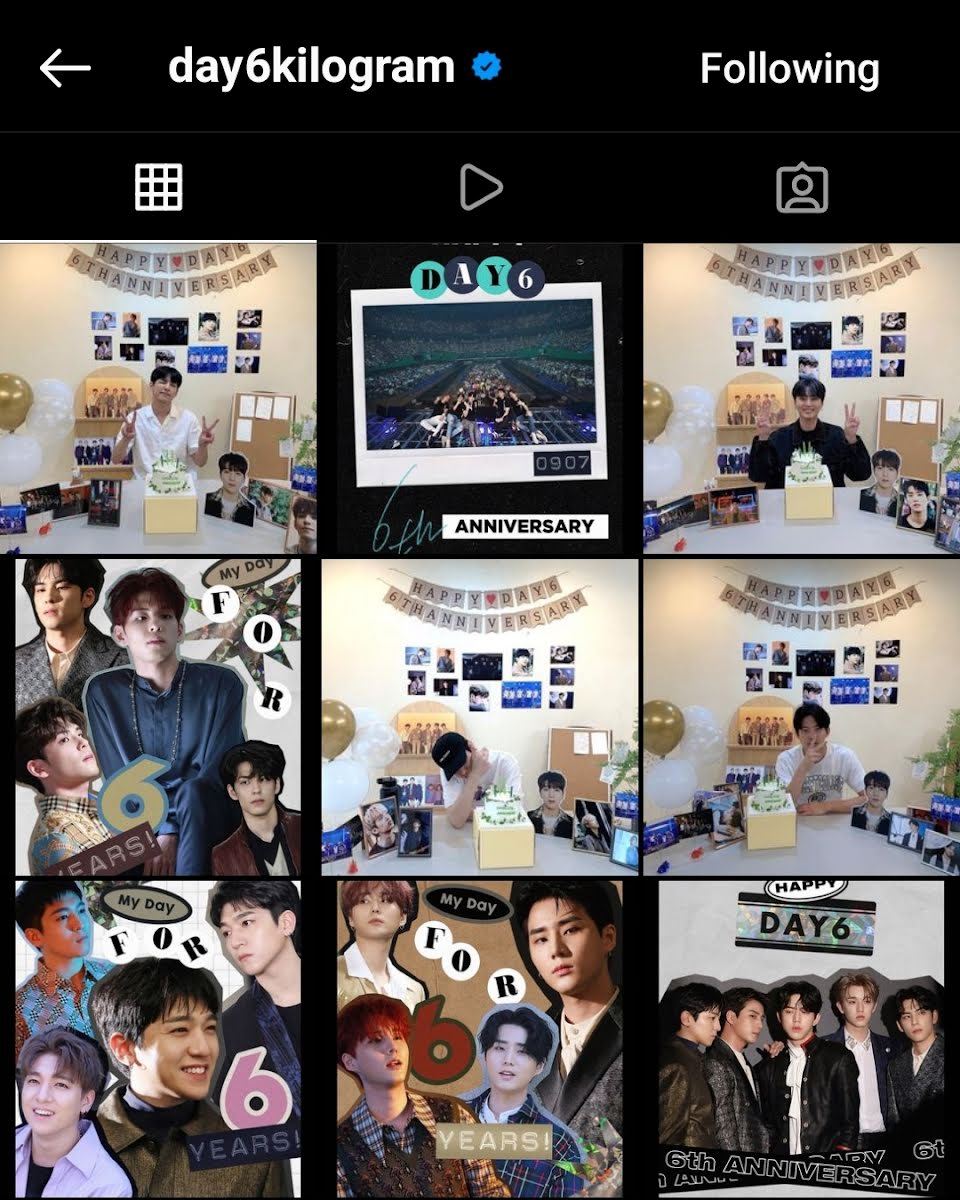Switch to the tagged photos tab
Screen dimensions: 960x1200
pyautogui.click(x=801, y=187)
